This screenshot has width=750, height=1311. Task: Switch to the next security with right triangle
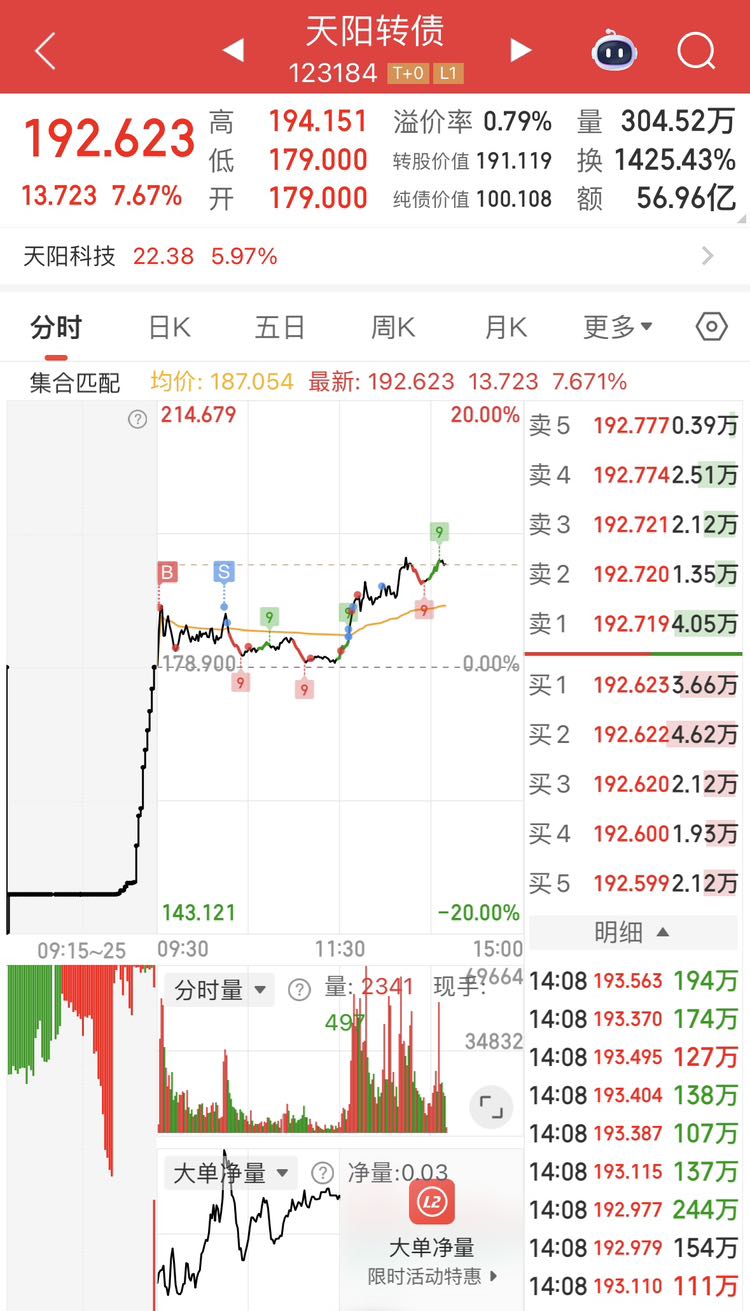point(520,50)
